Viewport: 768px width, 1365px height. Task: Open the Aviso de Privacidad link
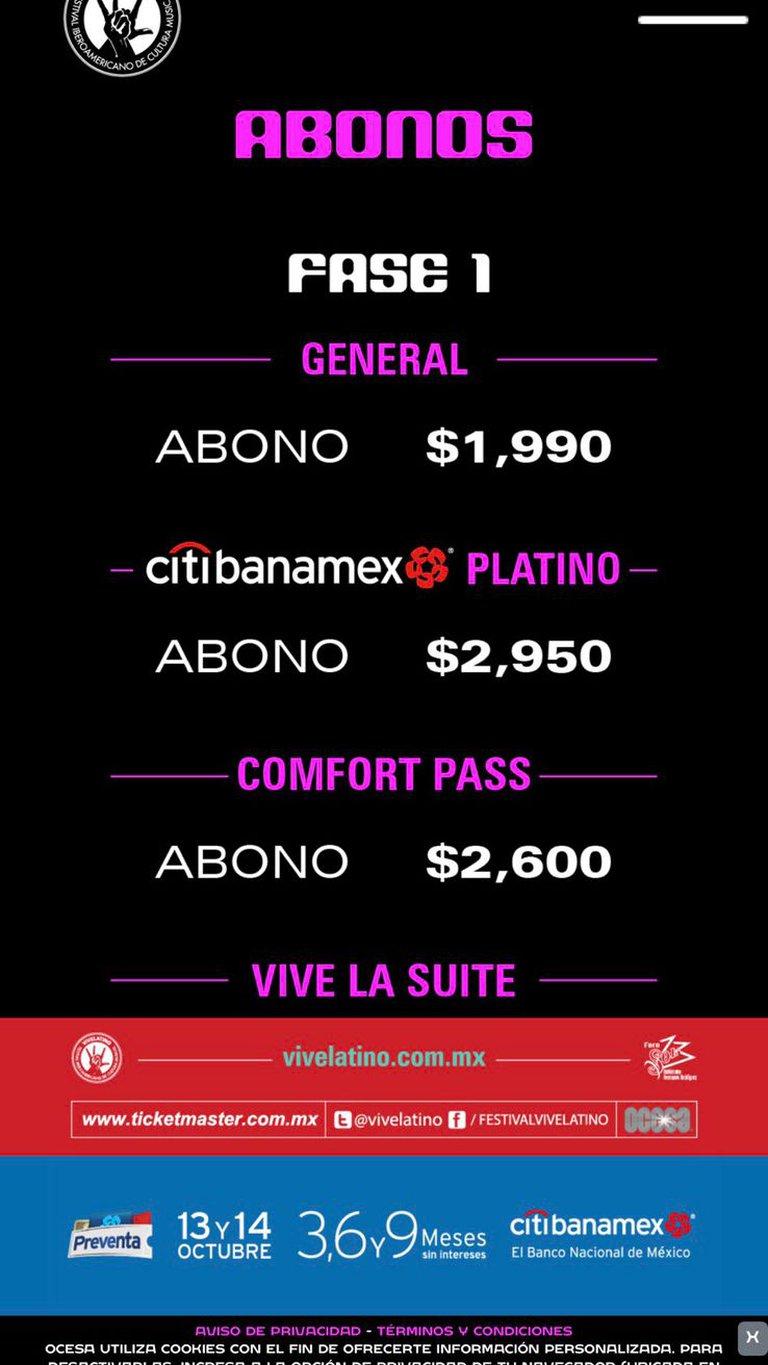point(278,1331)
